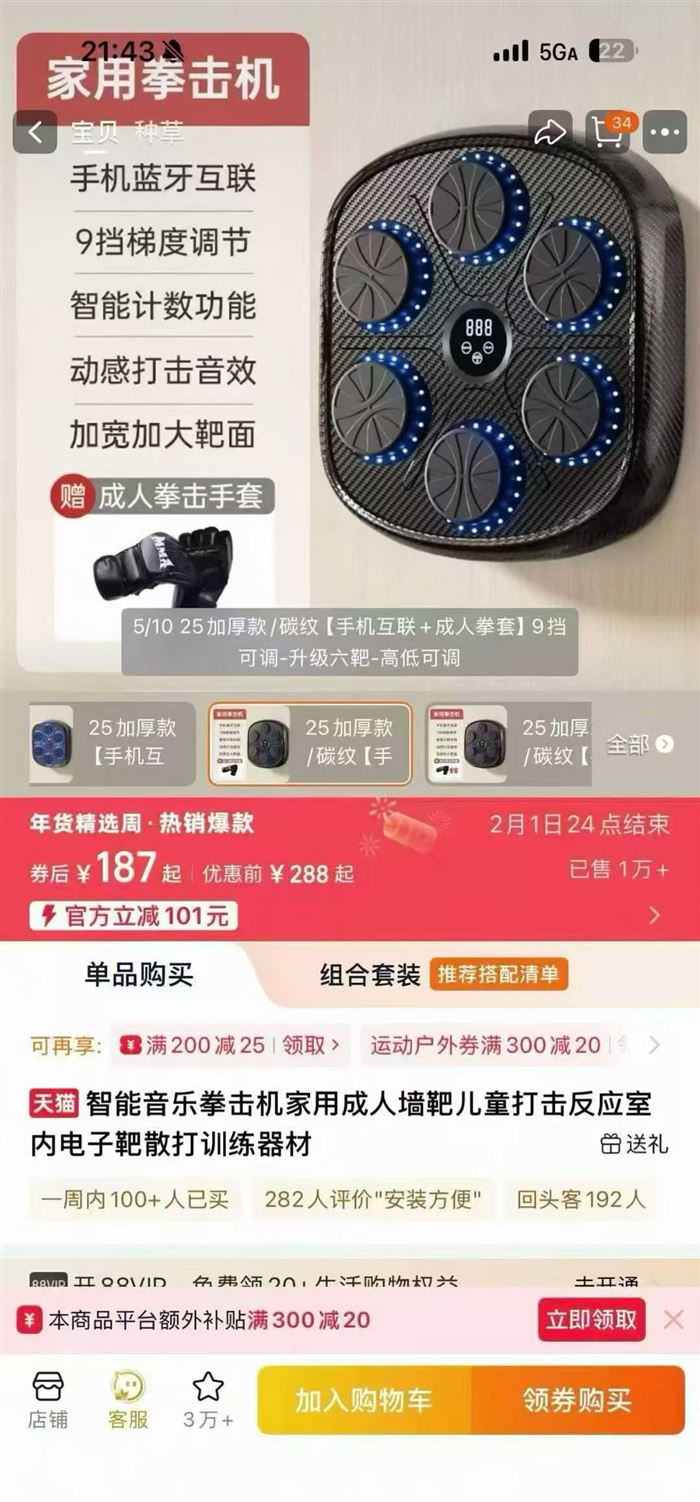Switch to the 组合套装 tab

(x=370, y=975)
